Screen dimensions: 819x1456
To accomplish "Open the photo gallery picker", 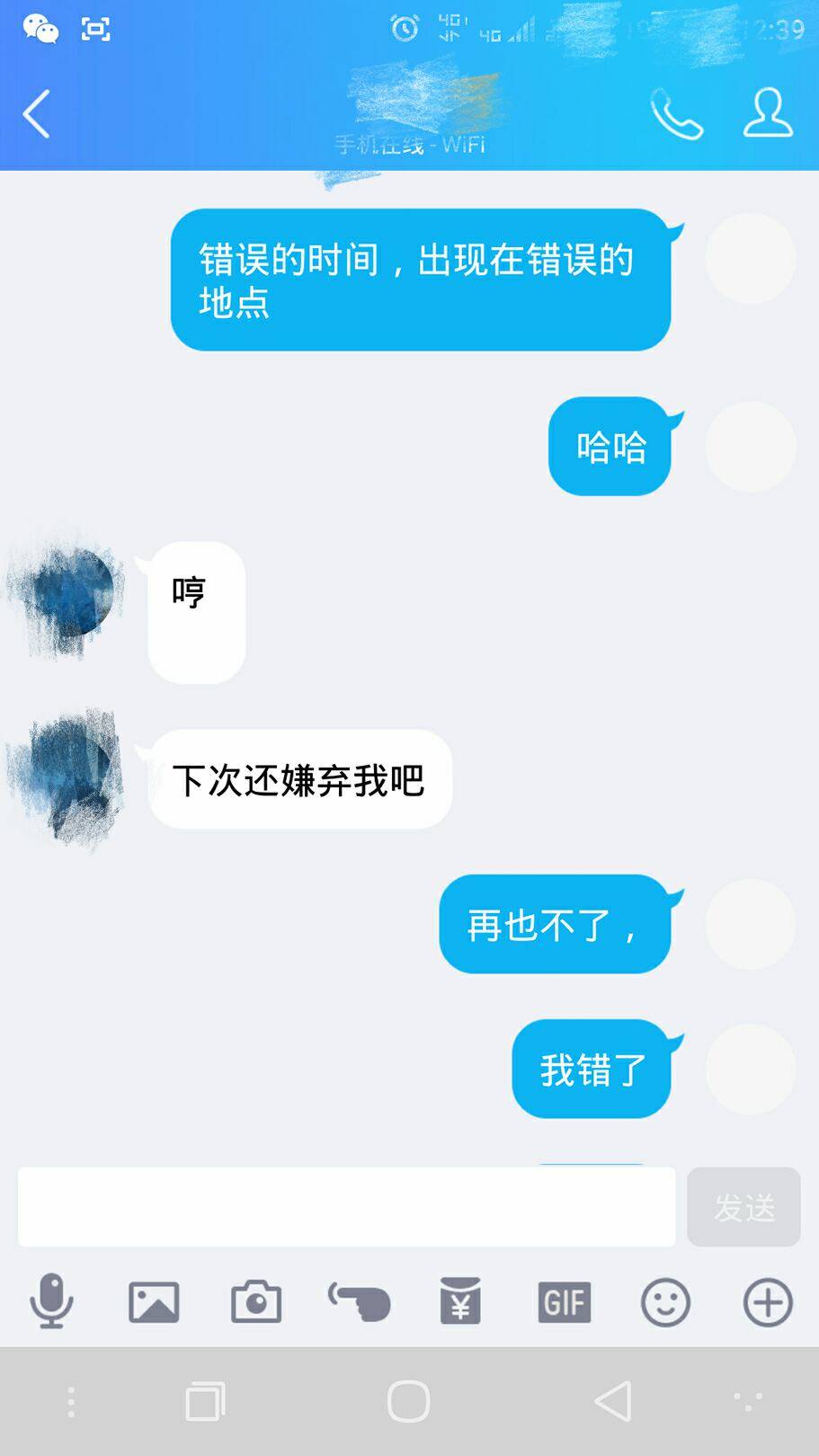I will (x=154, y=1302).
